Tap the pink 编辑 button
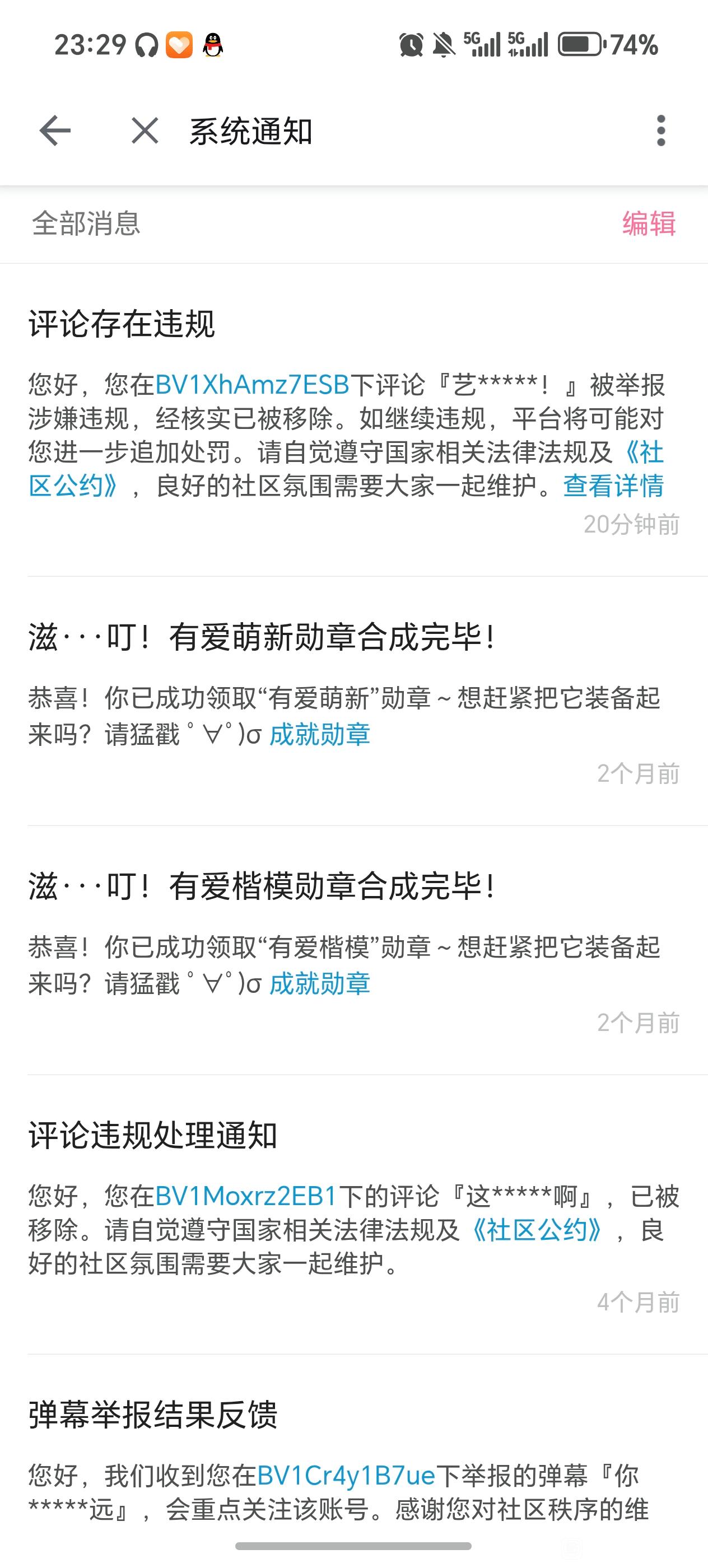The width and height of the screenshot is (708, 1568). (649, 223)
